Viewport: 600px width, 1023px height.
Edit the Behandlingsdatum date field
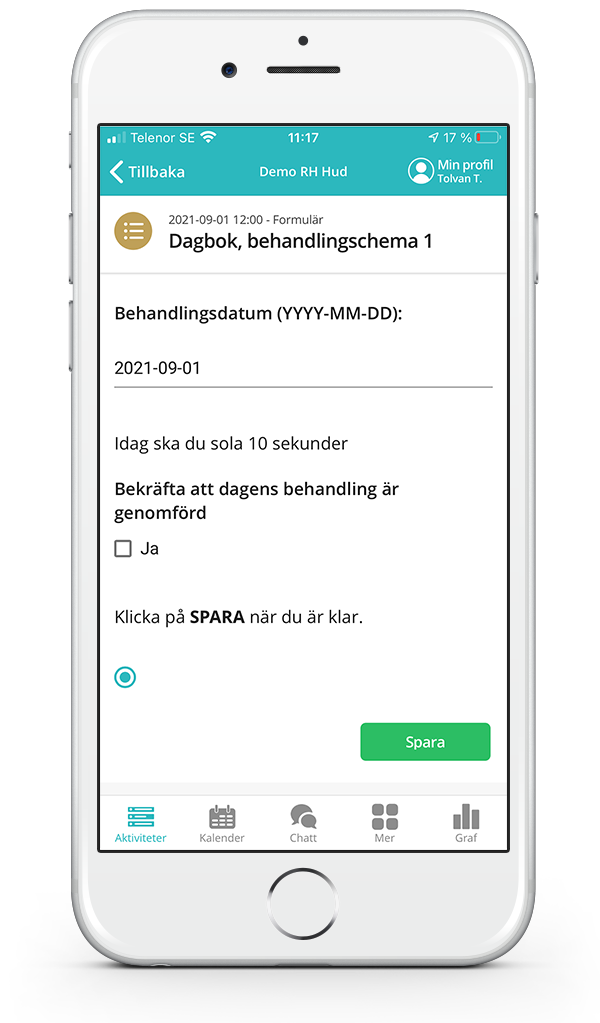click(303, 368)
